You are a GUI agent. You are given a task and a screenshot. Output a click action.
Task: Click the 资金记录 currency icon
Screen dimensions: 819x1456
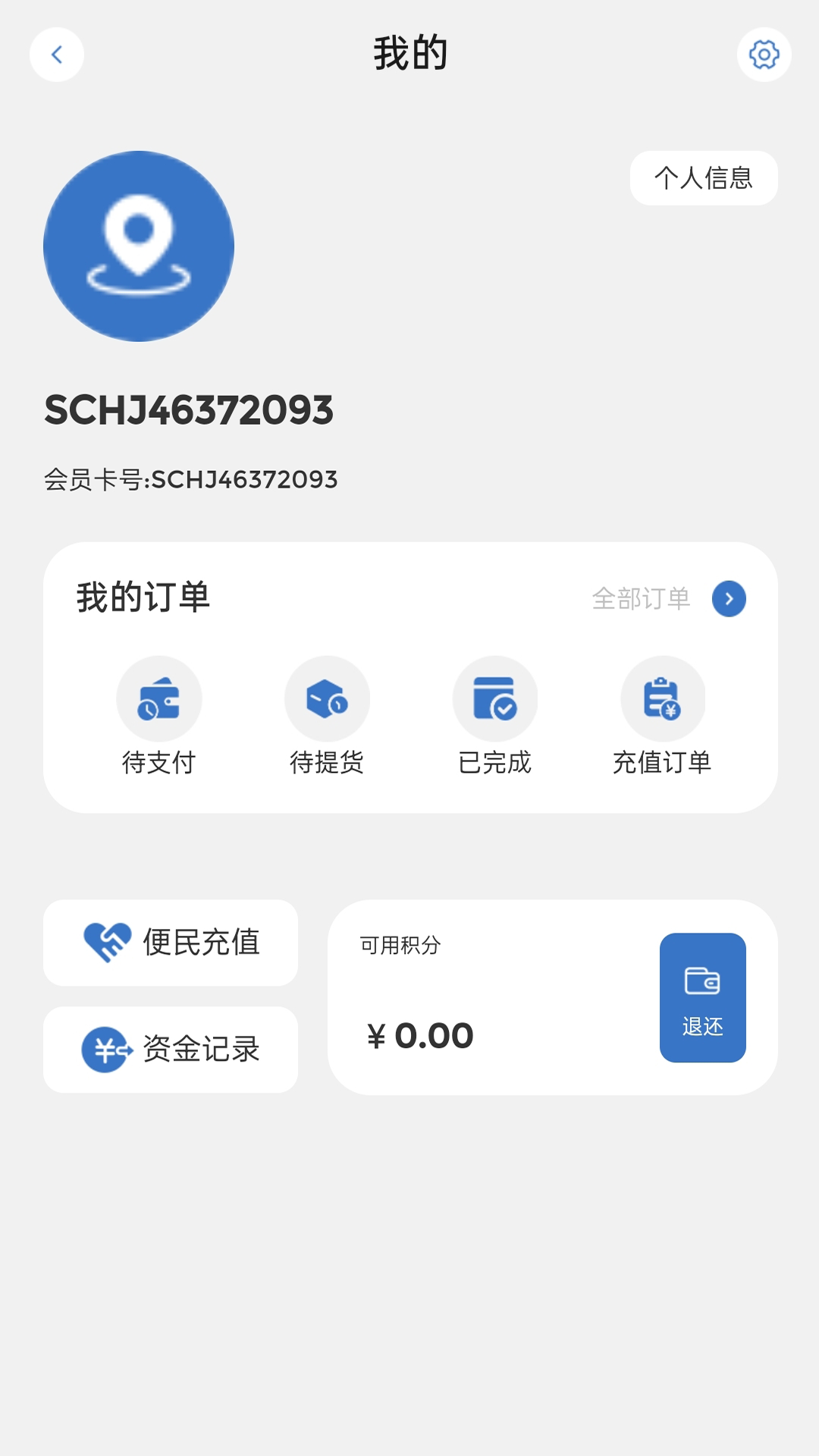click(x=101, y=1050)
